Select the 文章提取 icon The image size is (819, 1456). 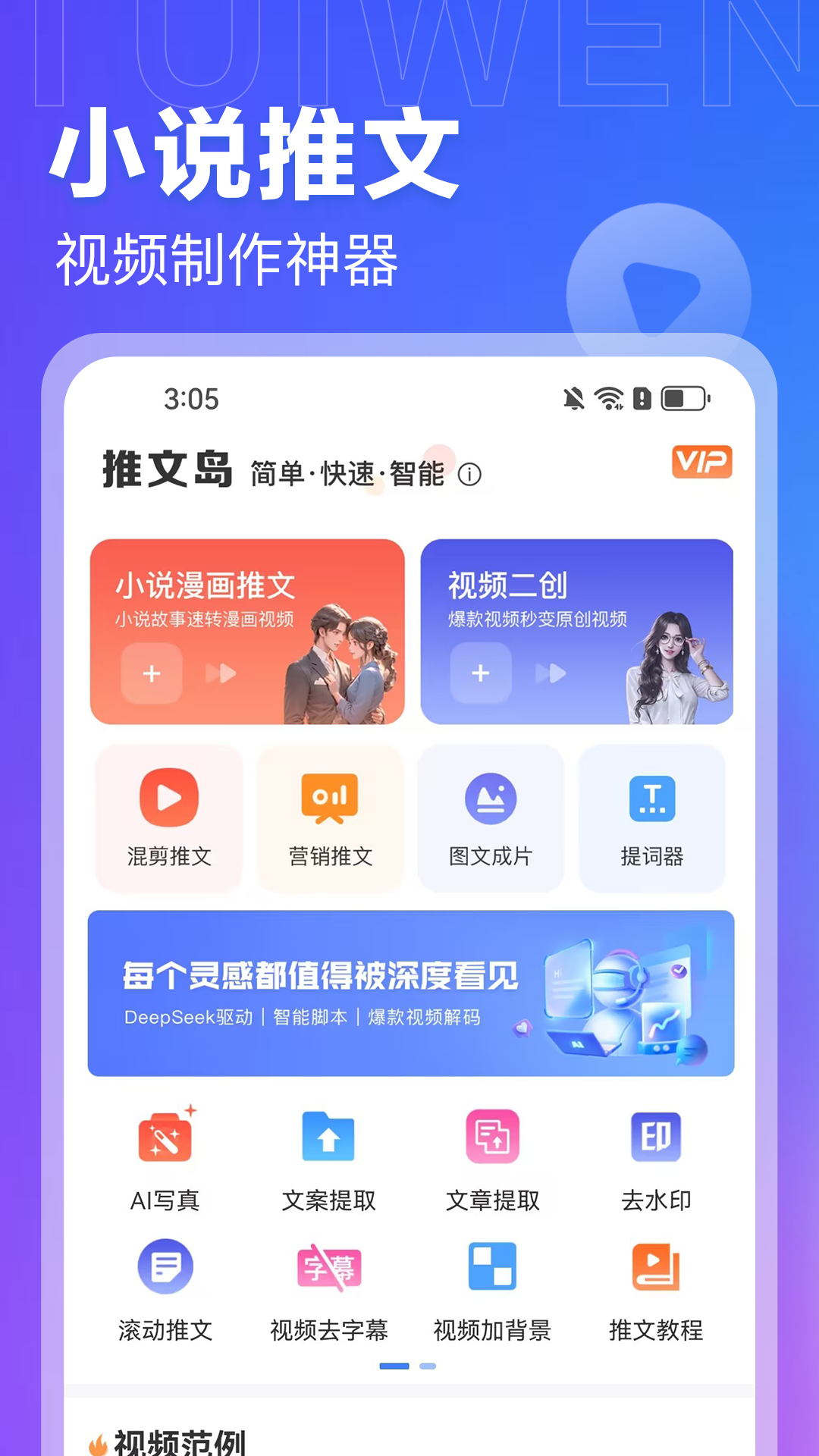pos(493,1137)
